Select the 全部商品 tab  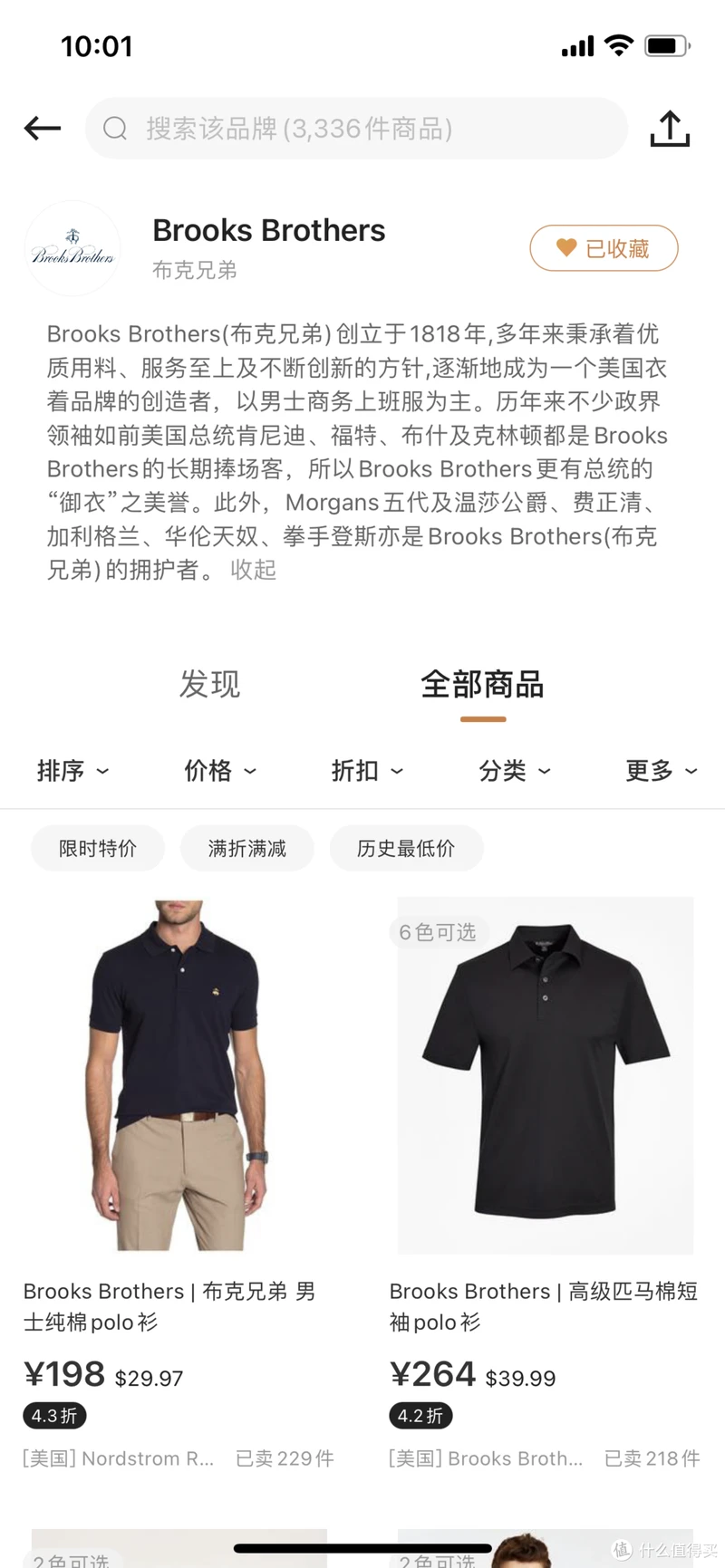[482, 684]
